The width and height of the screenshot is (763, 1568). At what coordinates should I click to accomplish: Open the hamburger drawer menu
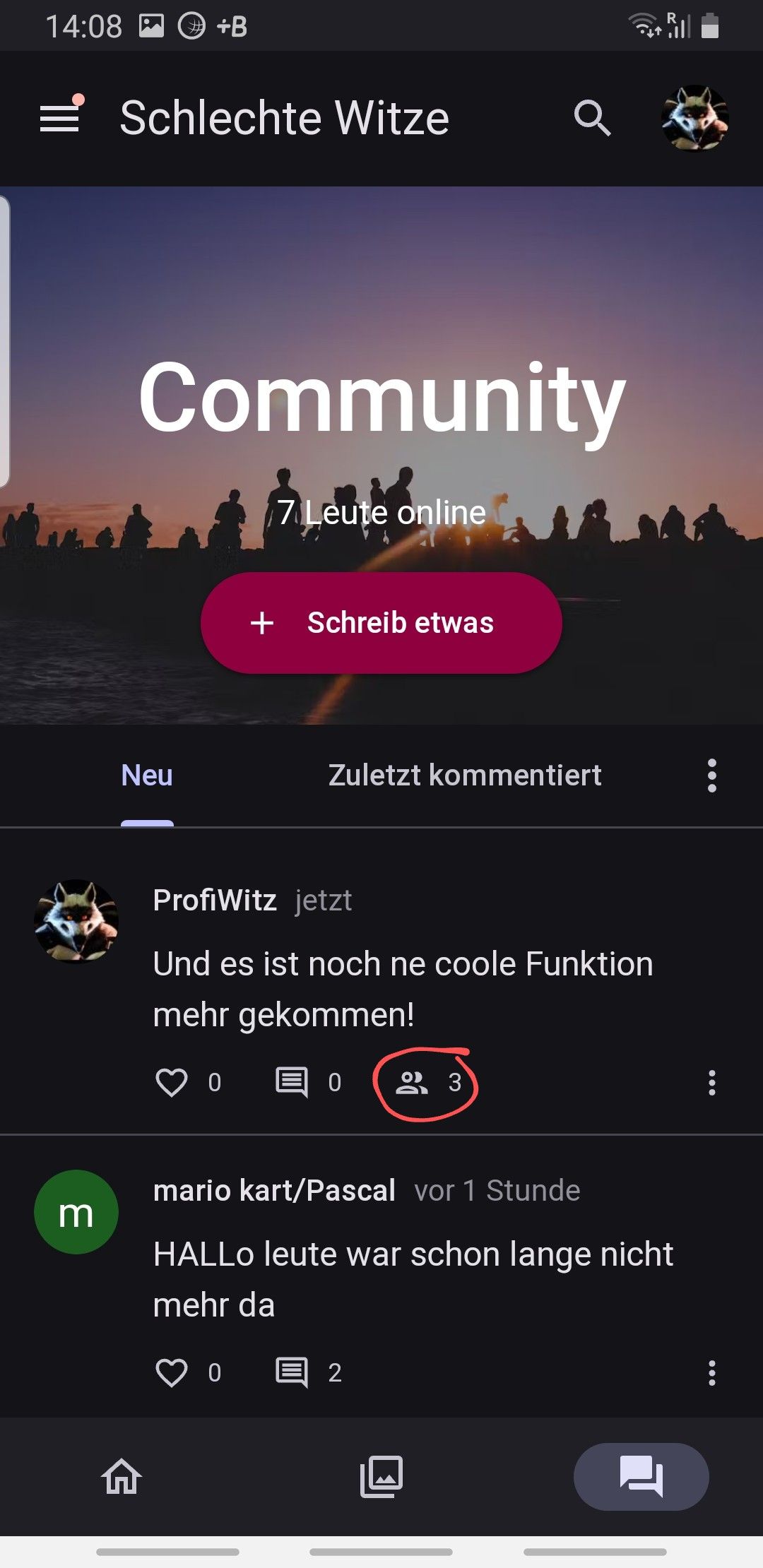tap(60, 117)
